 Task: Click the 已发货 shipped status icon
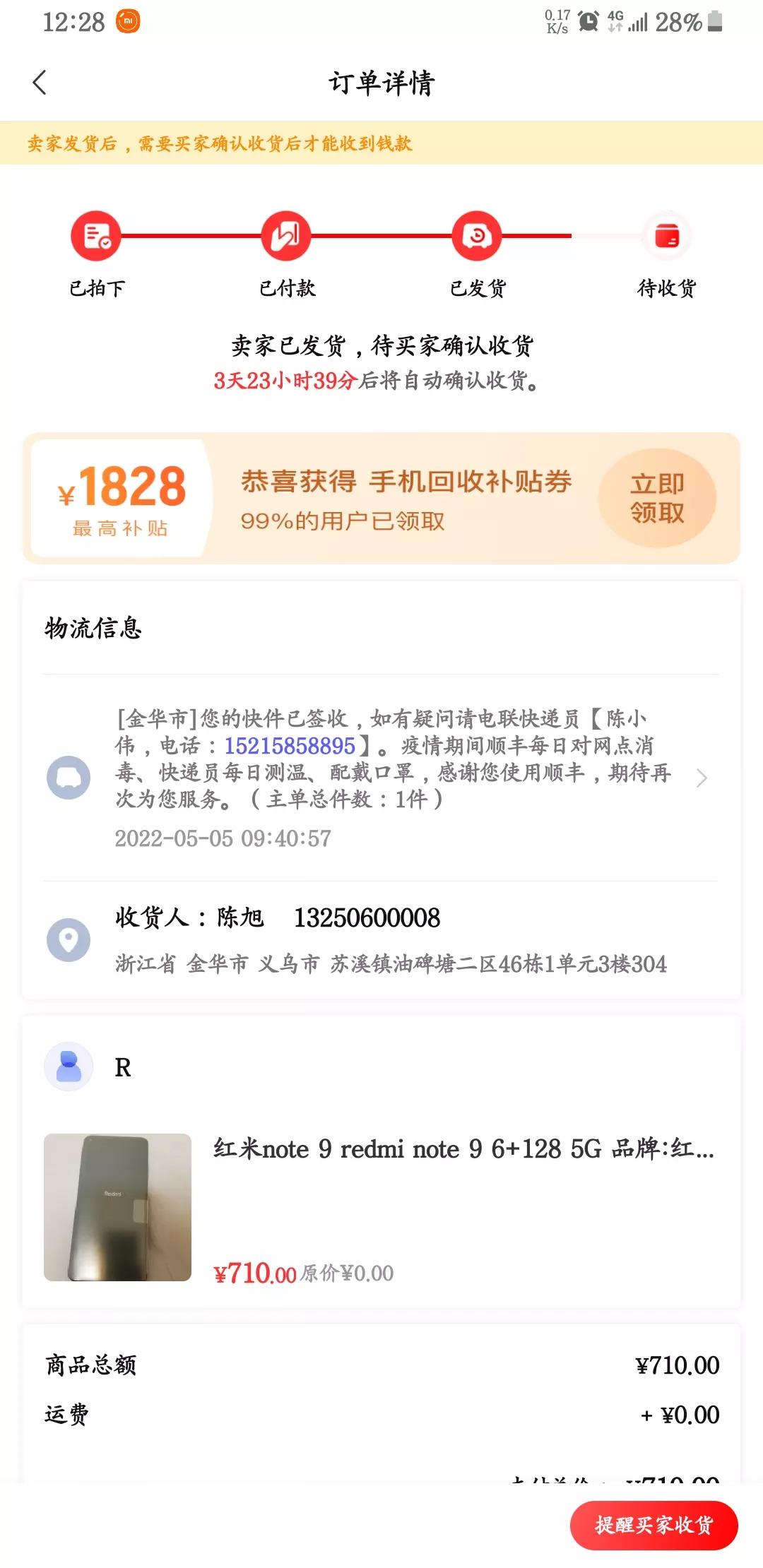click(475, 237)
